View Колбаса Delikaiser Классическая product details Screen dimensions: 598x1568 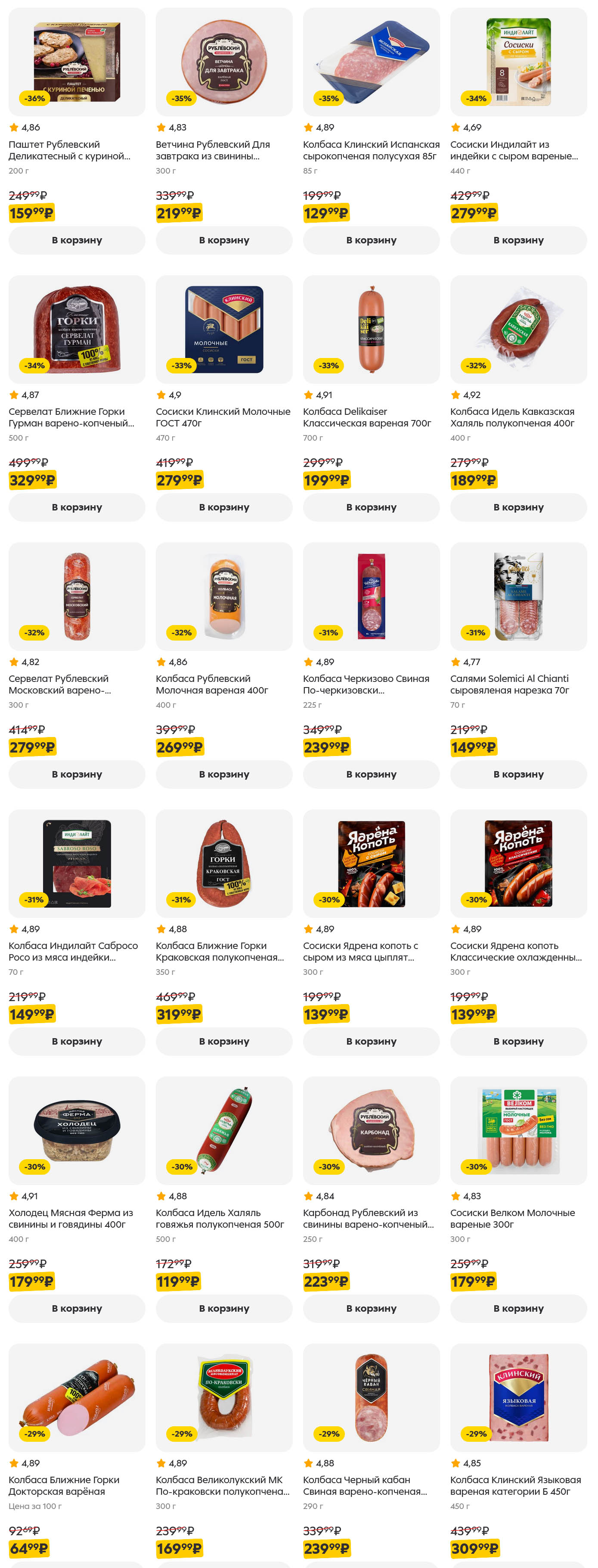click(371, 329)
